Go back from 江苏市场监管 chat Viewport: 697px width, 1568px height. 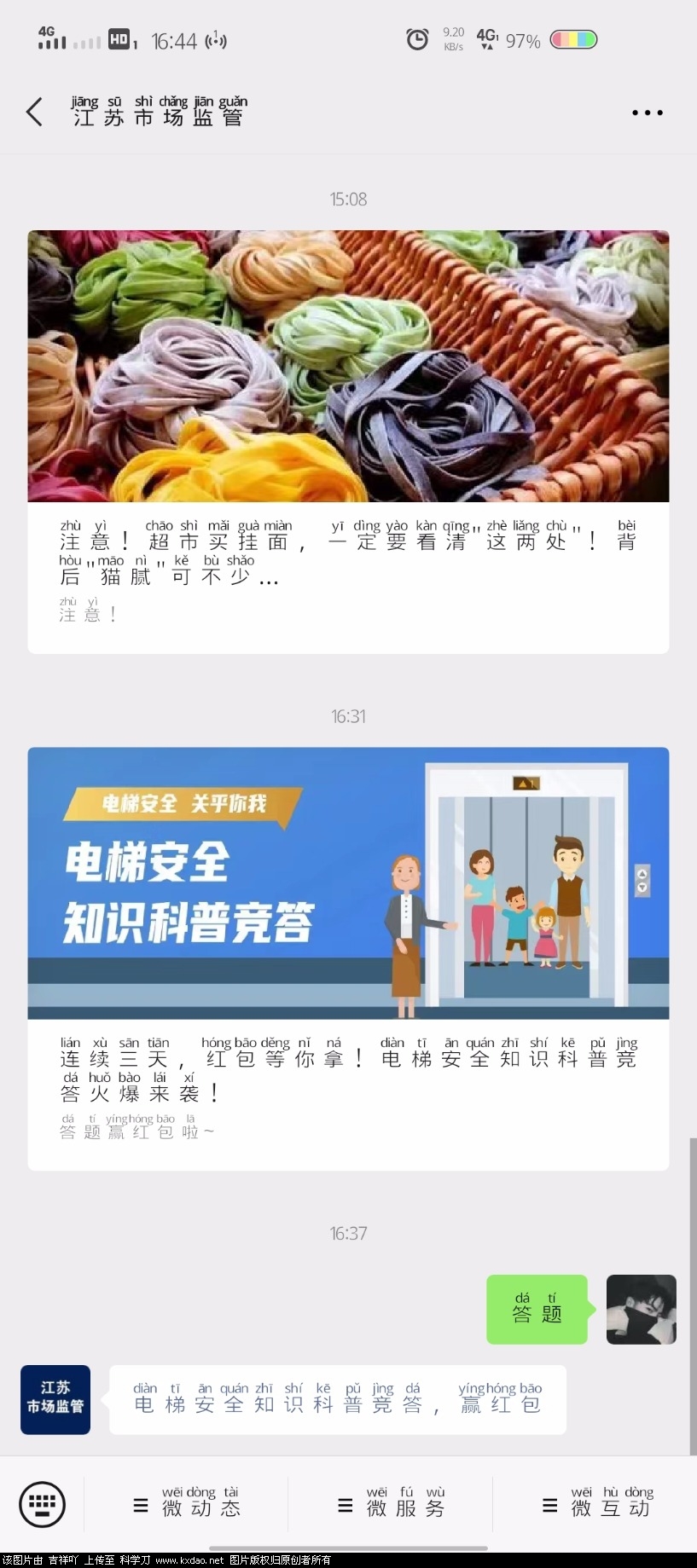coord(34,113)
